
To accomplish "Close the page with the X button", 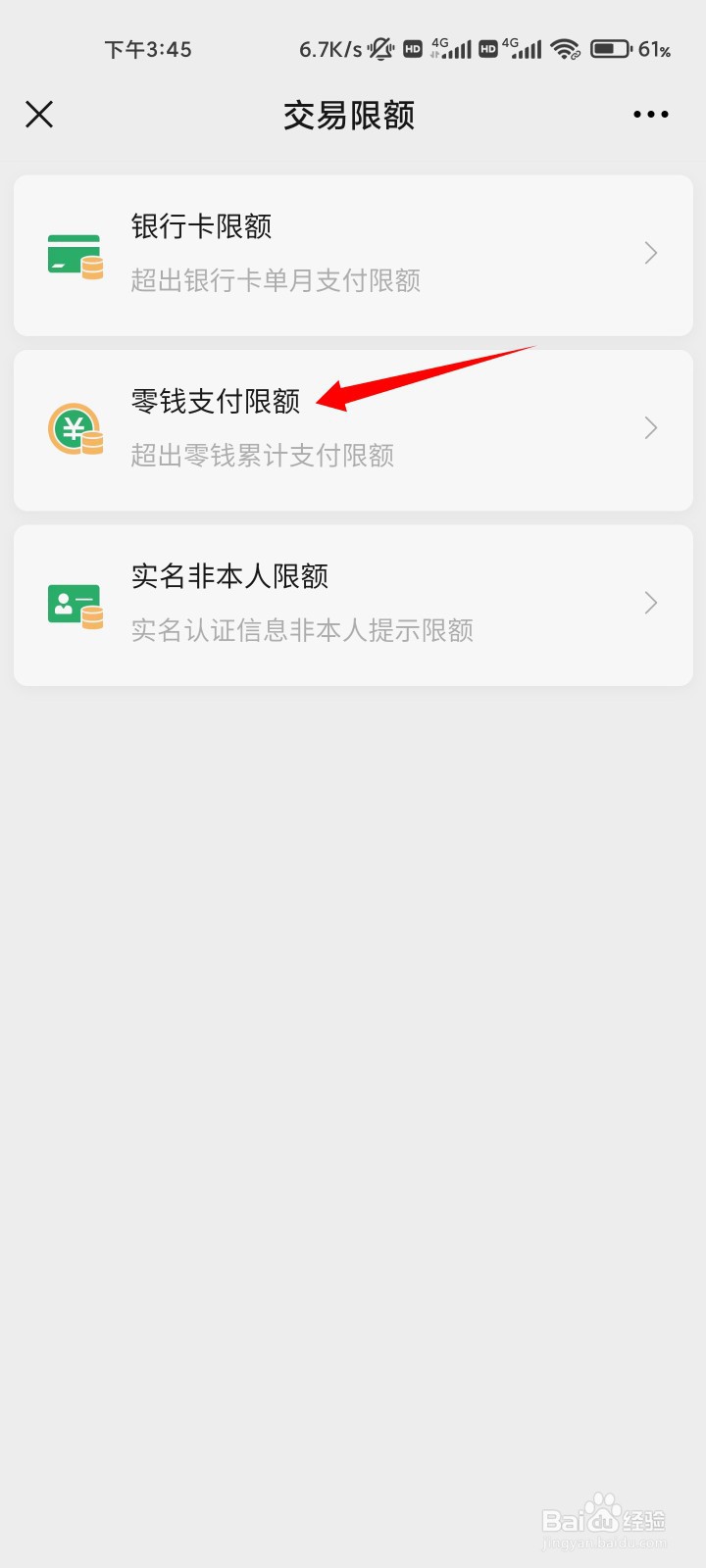I will pyautogui.click(x=39, y=114).
